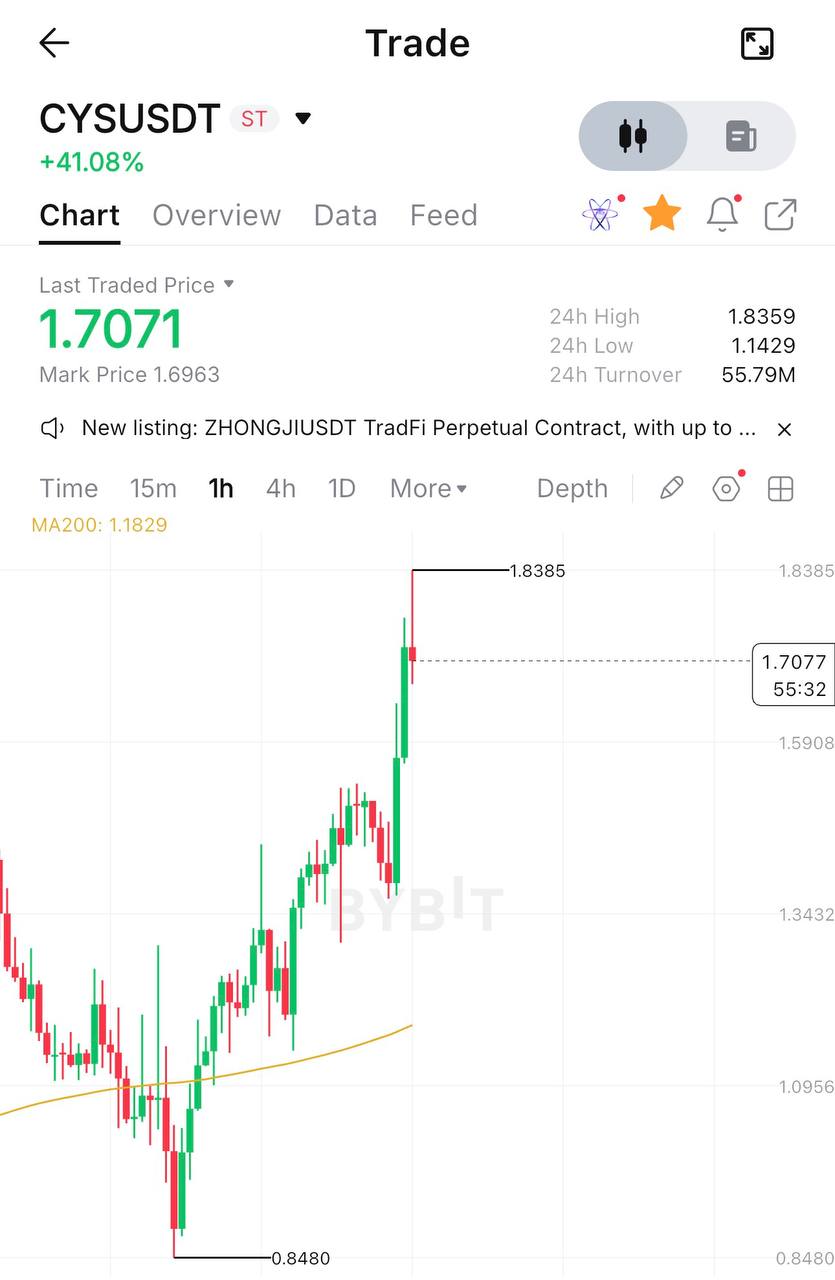The image size is (835, 1280).
Task: Remove CYSUSDT from favorites via star
Action: (662, 214)
